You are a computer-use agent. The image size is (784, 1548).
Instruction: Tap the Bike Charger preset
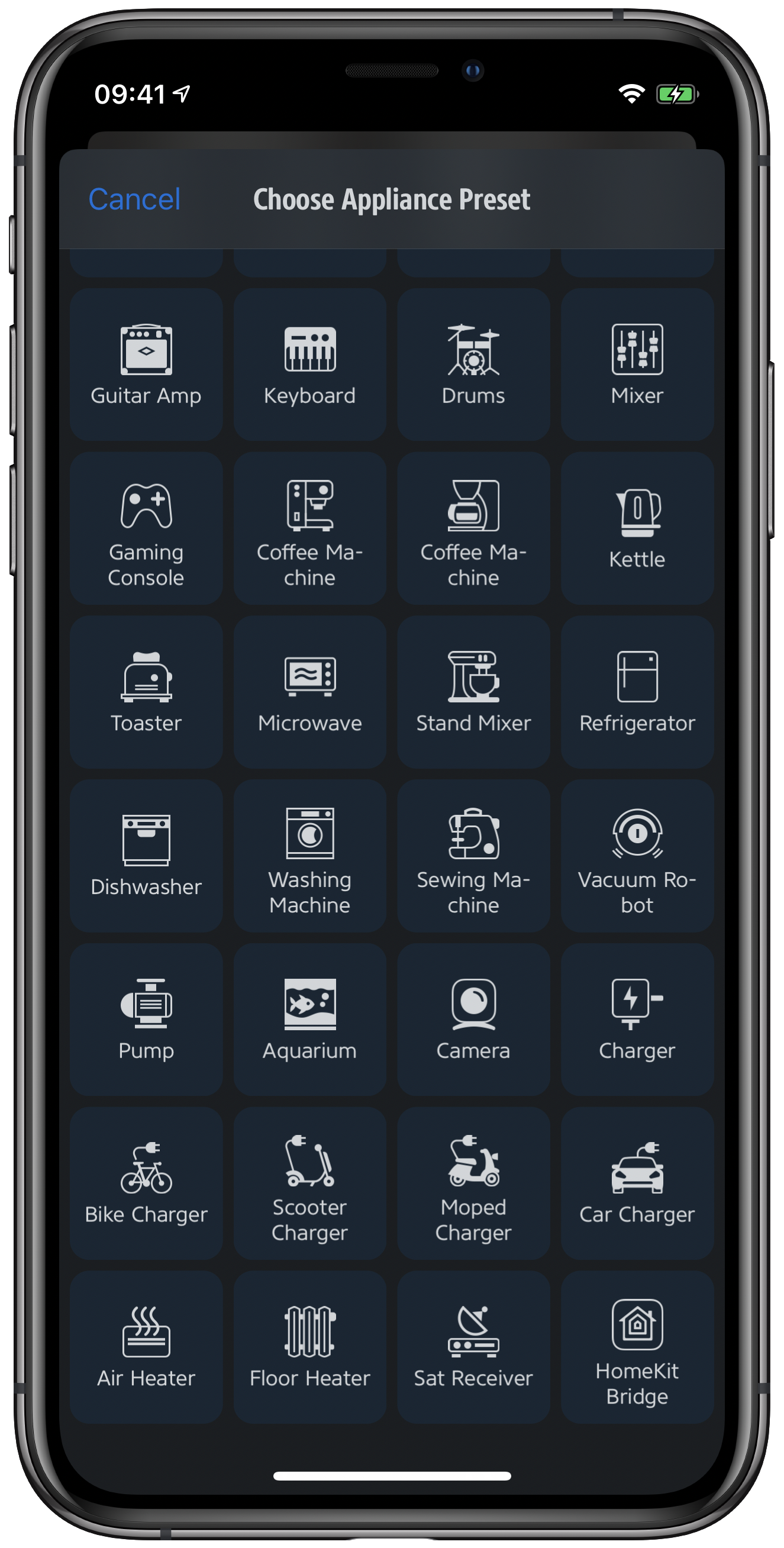146,1183
